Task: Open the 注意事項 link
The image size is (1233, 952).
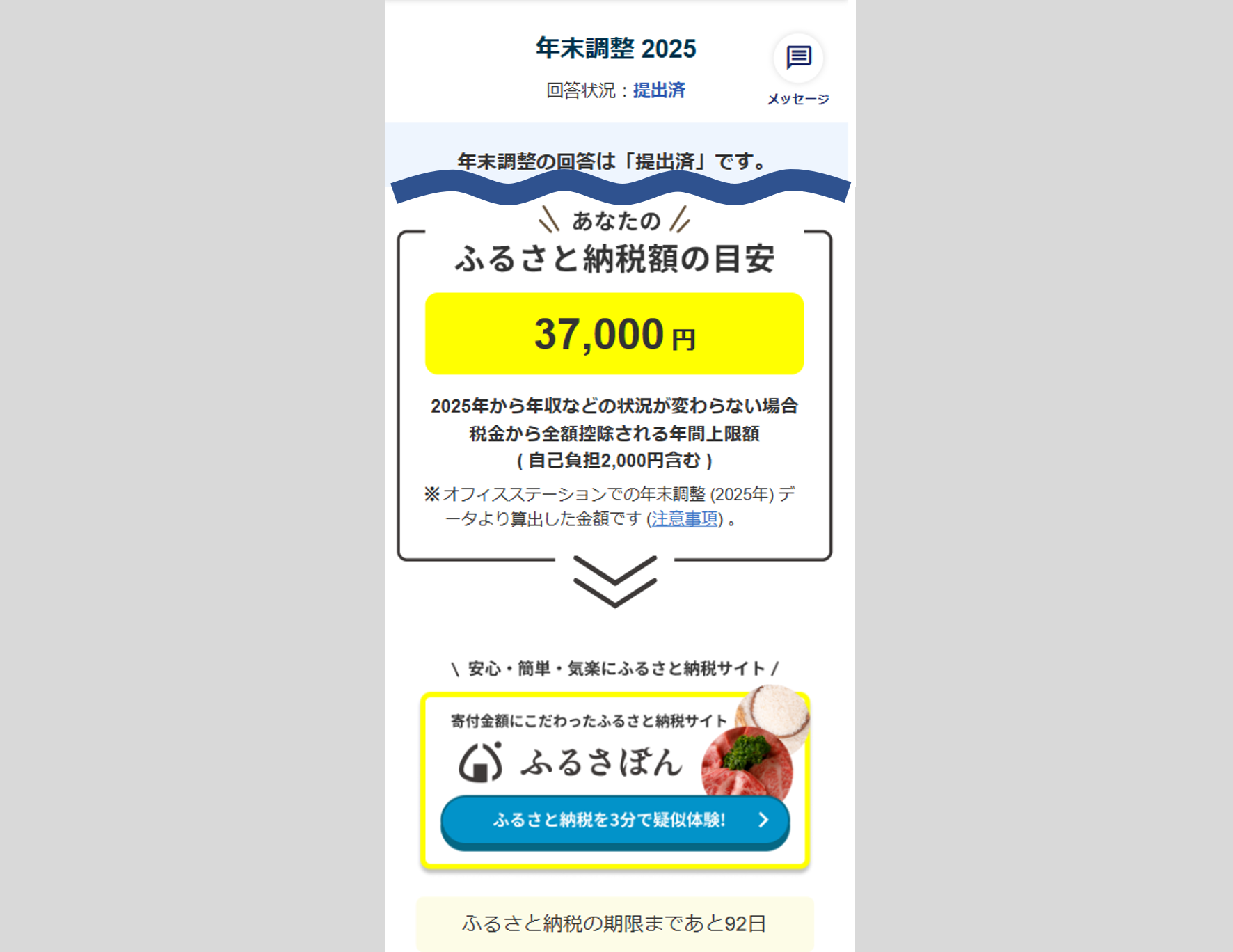Action: 684,519
